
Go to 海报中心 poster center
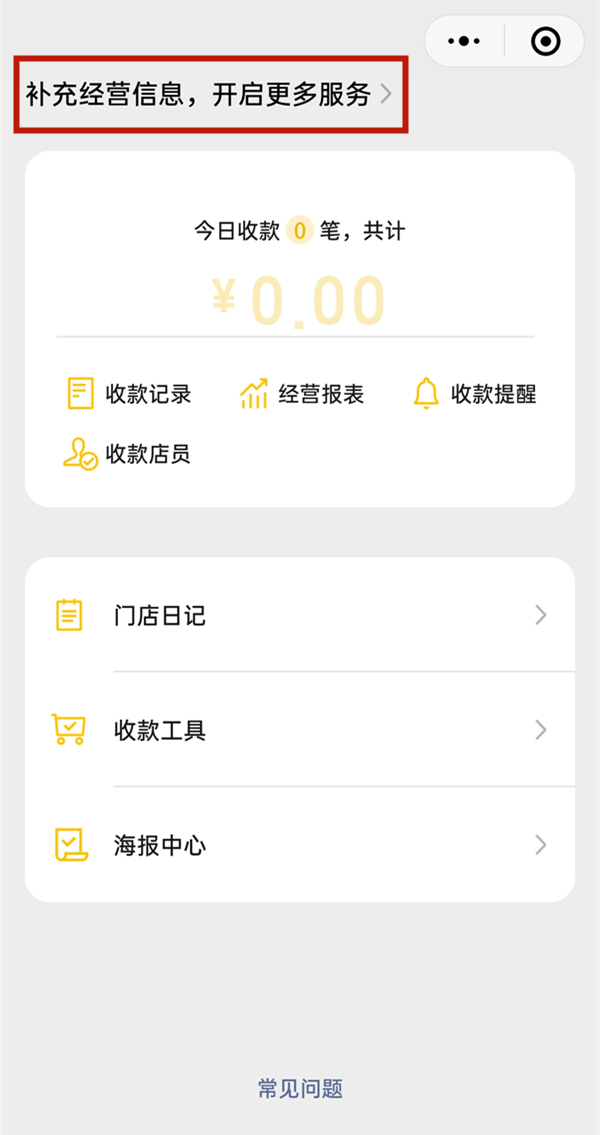300,845
